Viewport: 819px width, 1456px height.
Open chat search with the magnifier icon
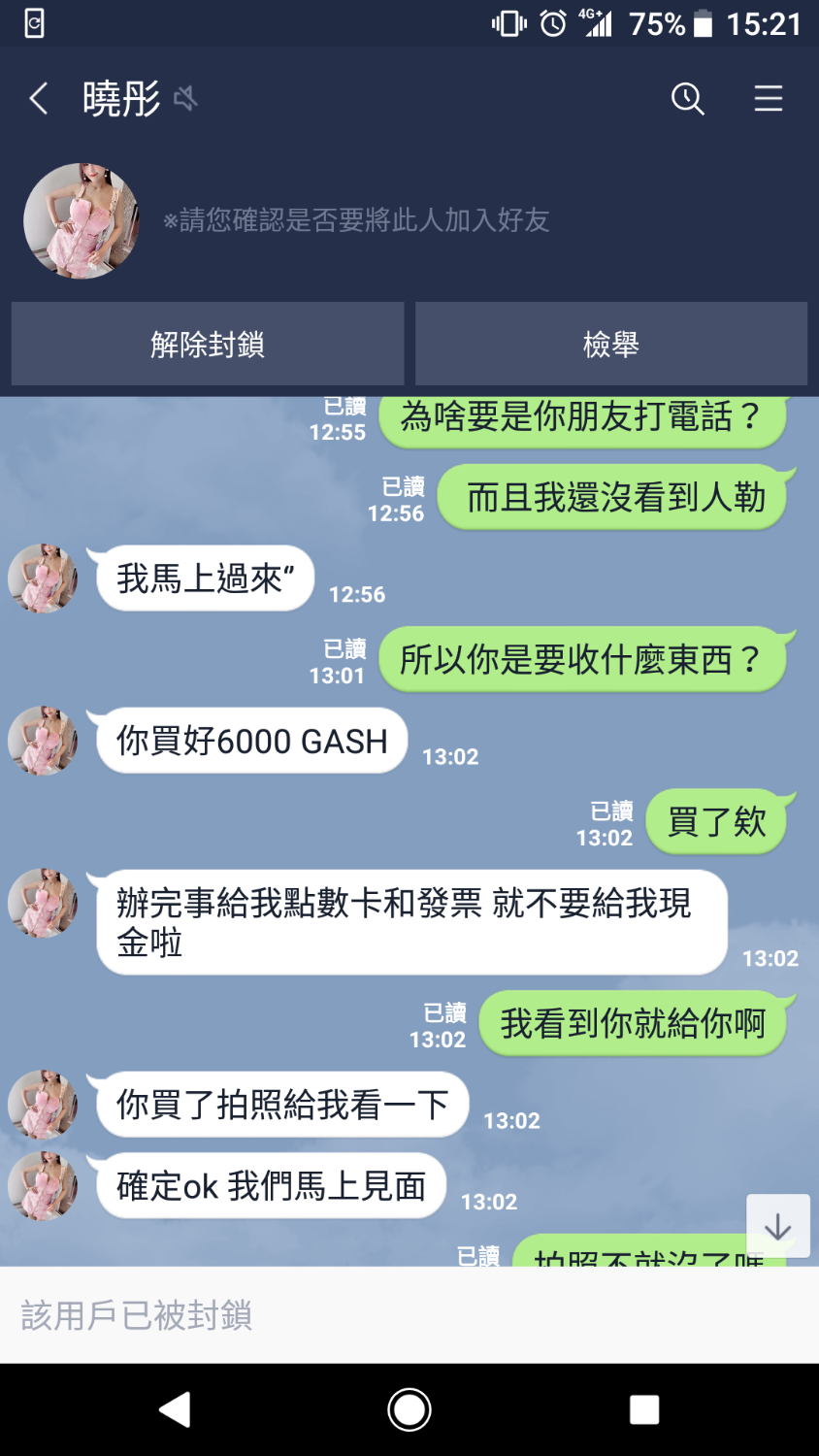pyautogui.click(x=687, y=98)
